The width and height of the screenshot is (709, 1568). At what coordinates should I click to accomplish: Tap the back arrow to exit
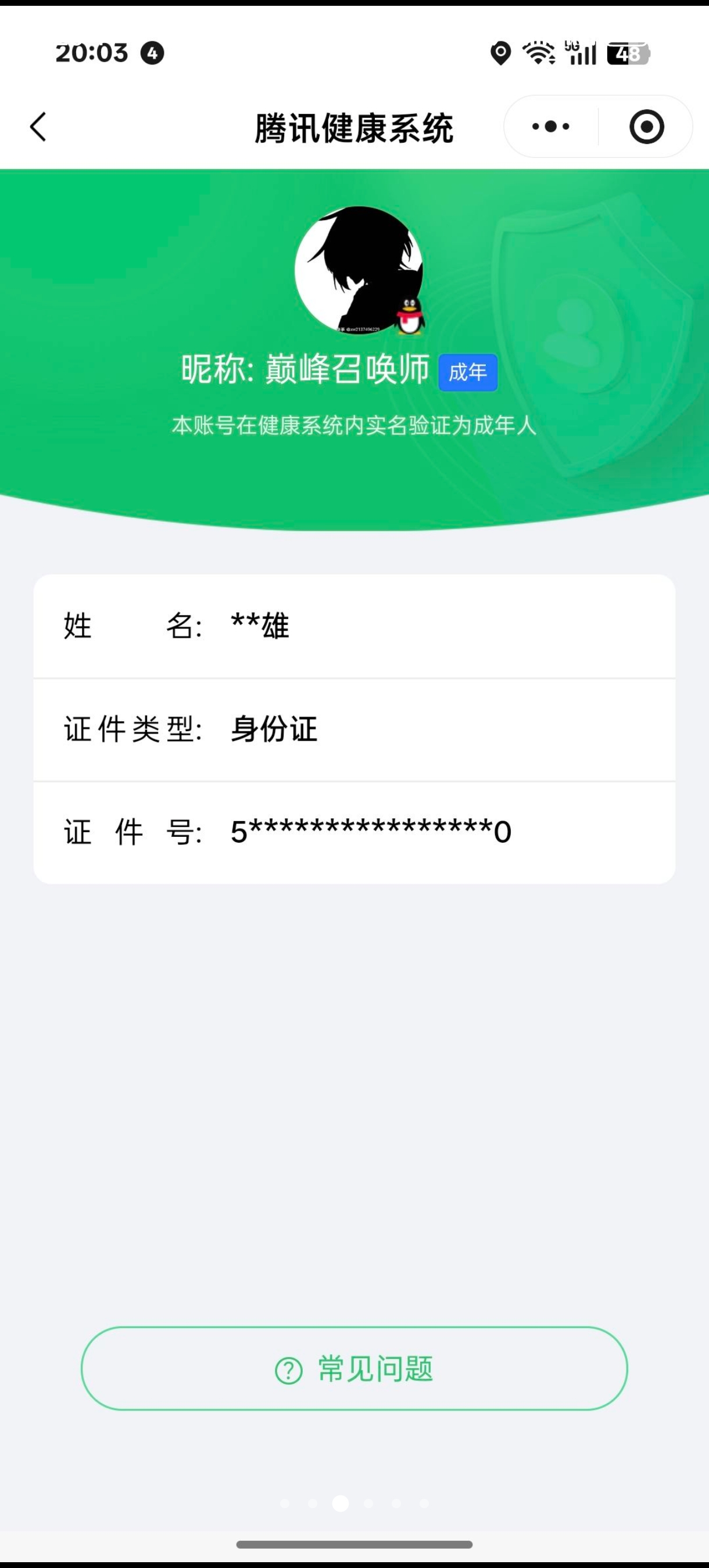click(38, 127)
